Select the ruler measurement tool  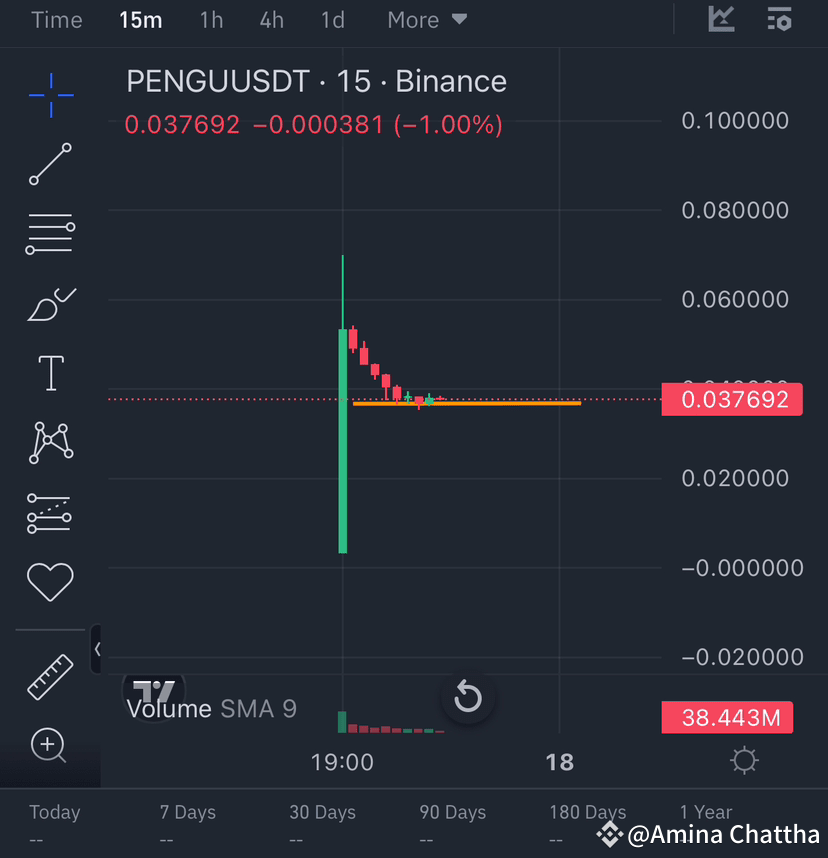click(x=50, y=676)
